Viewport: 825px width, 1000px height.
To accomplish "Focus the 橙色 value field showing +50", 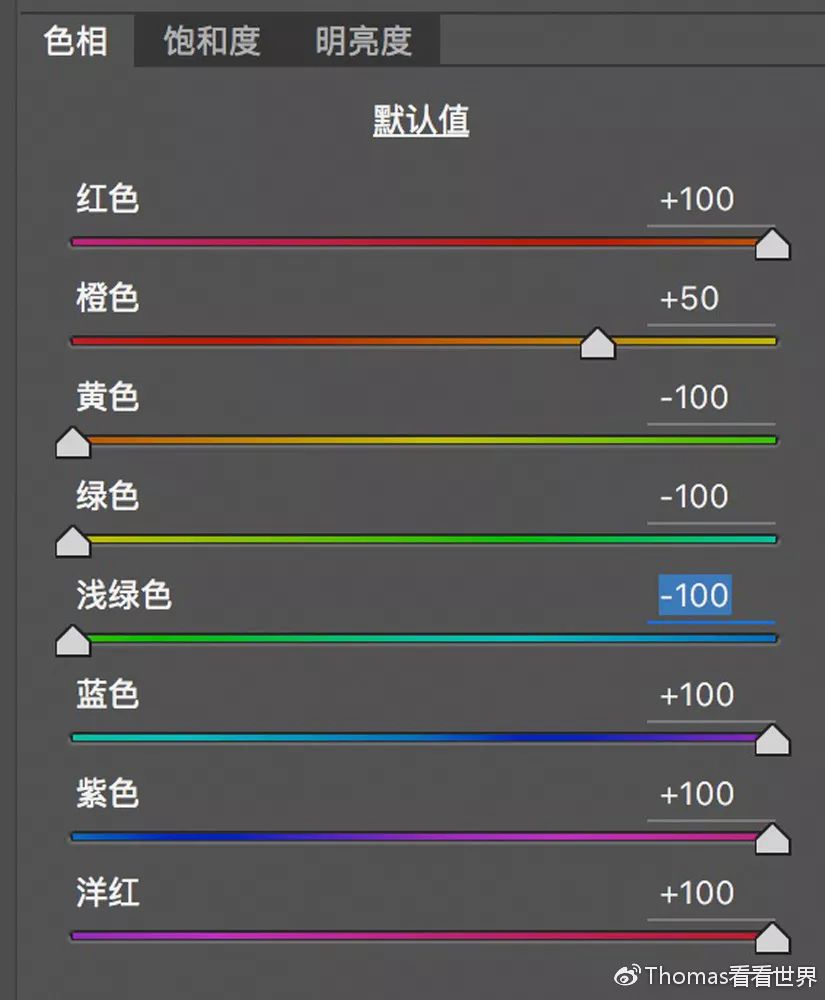I will click(690, 298).
